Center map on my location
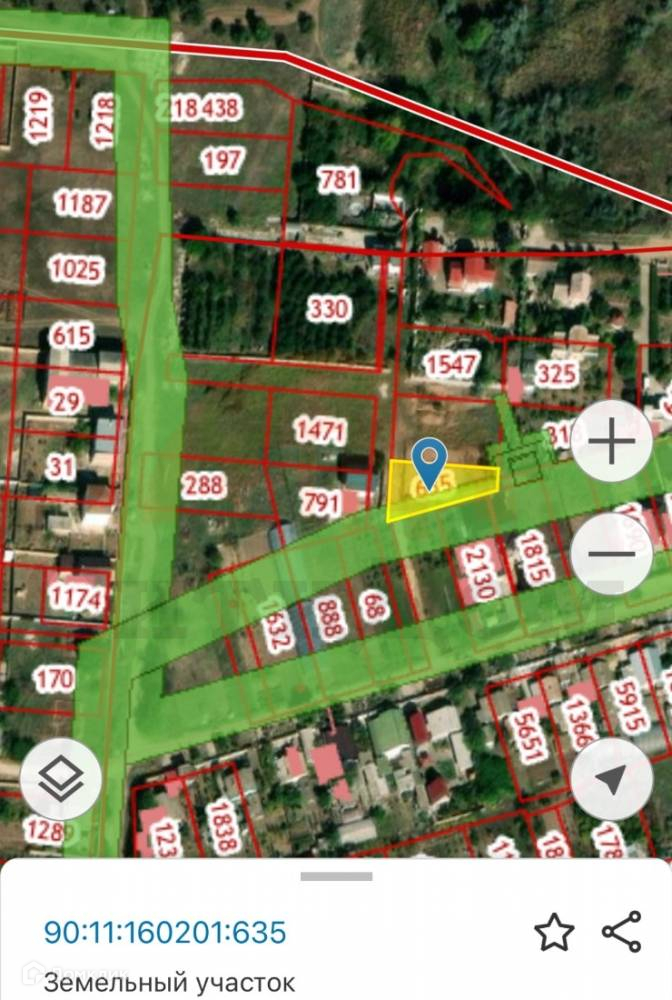Viewport: 672px width, 1000px height. click(612, 781)
